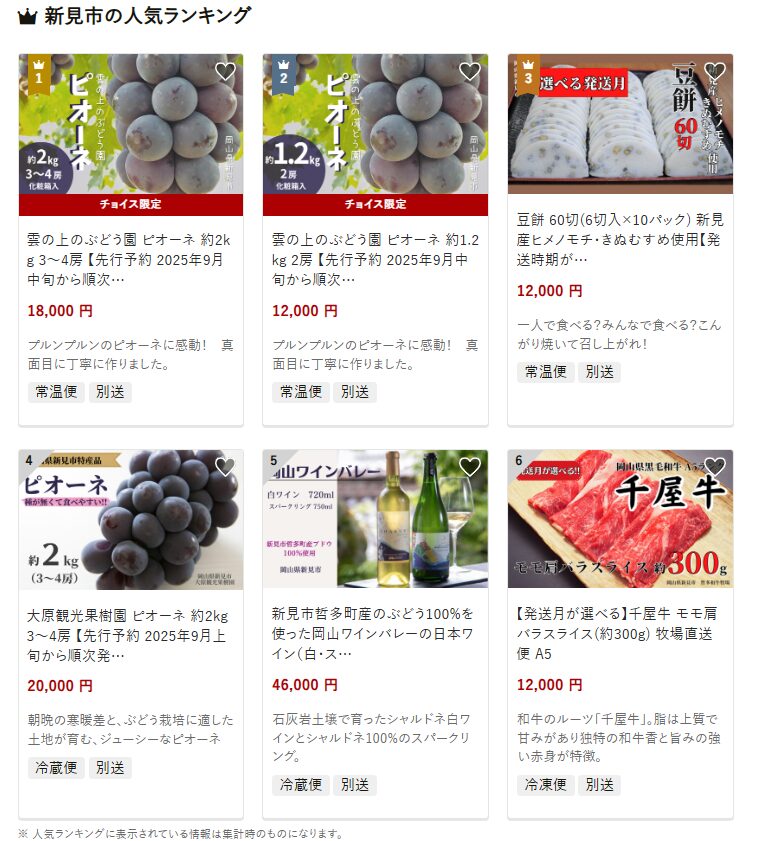
Task: Like the 大原観光果樹園 ピオーネ product
Action: pyautogui.click(x=225, y=467)
